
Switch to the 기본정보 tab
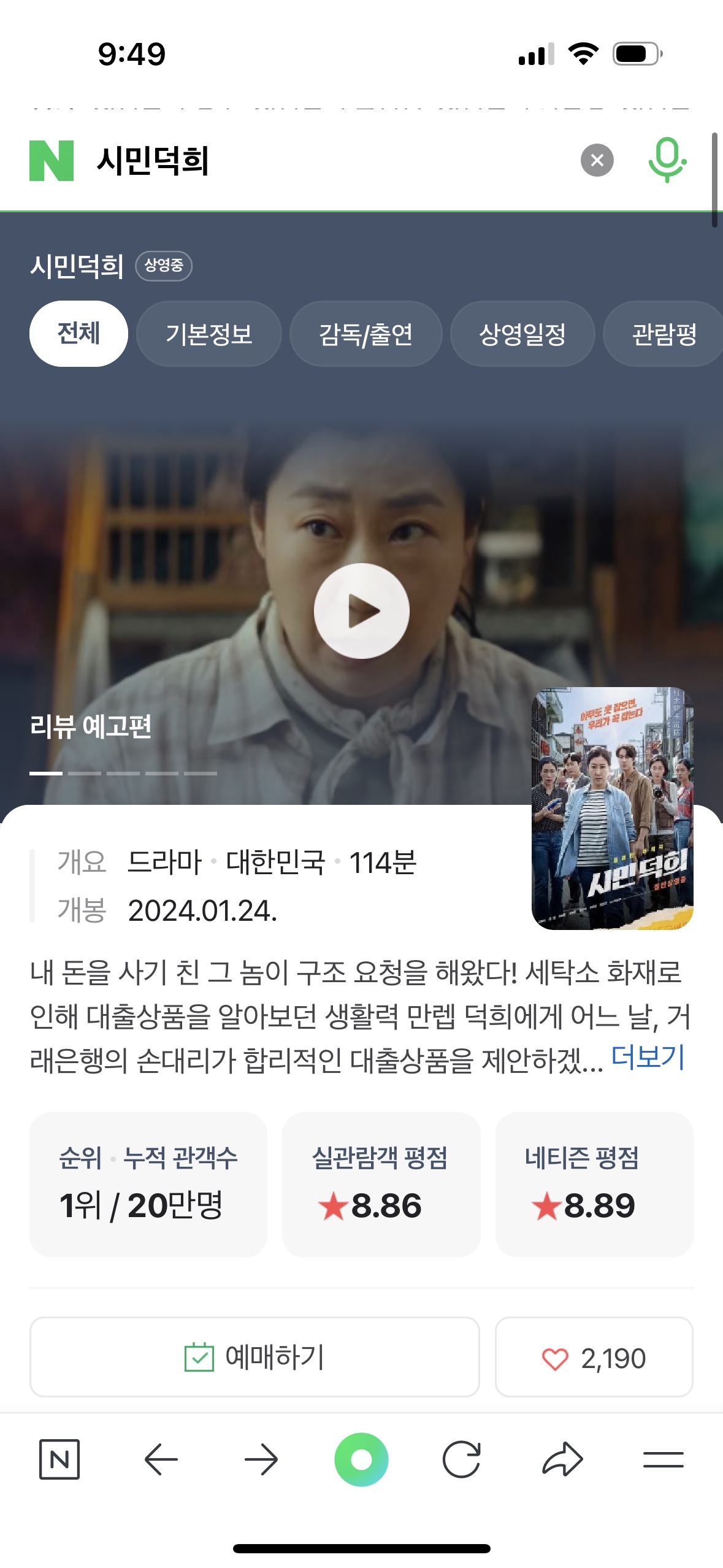pyautogui.click(x=208, y=334)
